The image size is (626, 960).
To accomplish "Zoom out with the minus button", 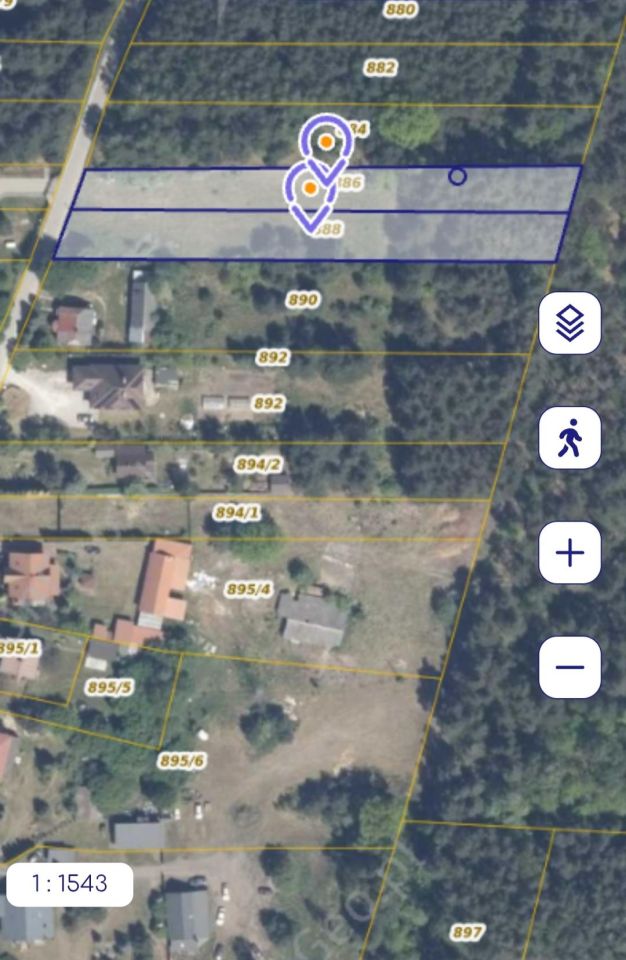I will [x=570, y=667].
